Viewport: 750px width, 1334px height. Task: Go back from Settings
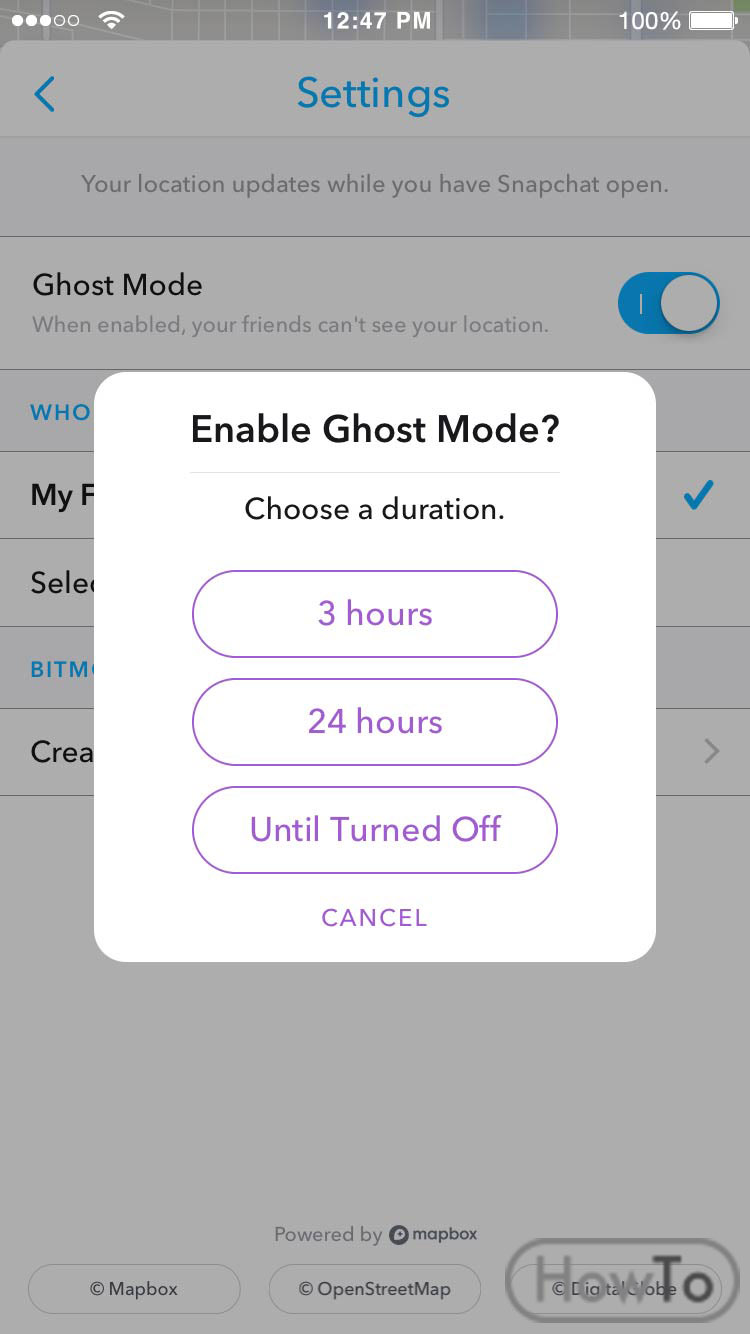[x=44, y=94]
